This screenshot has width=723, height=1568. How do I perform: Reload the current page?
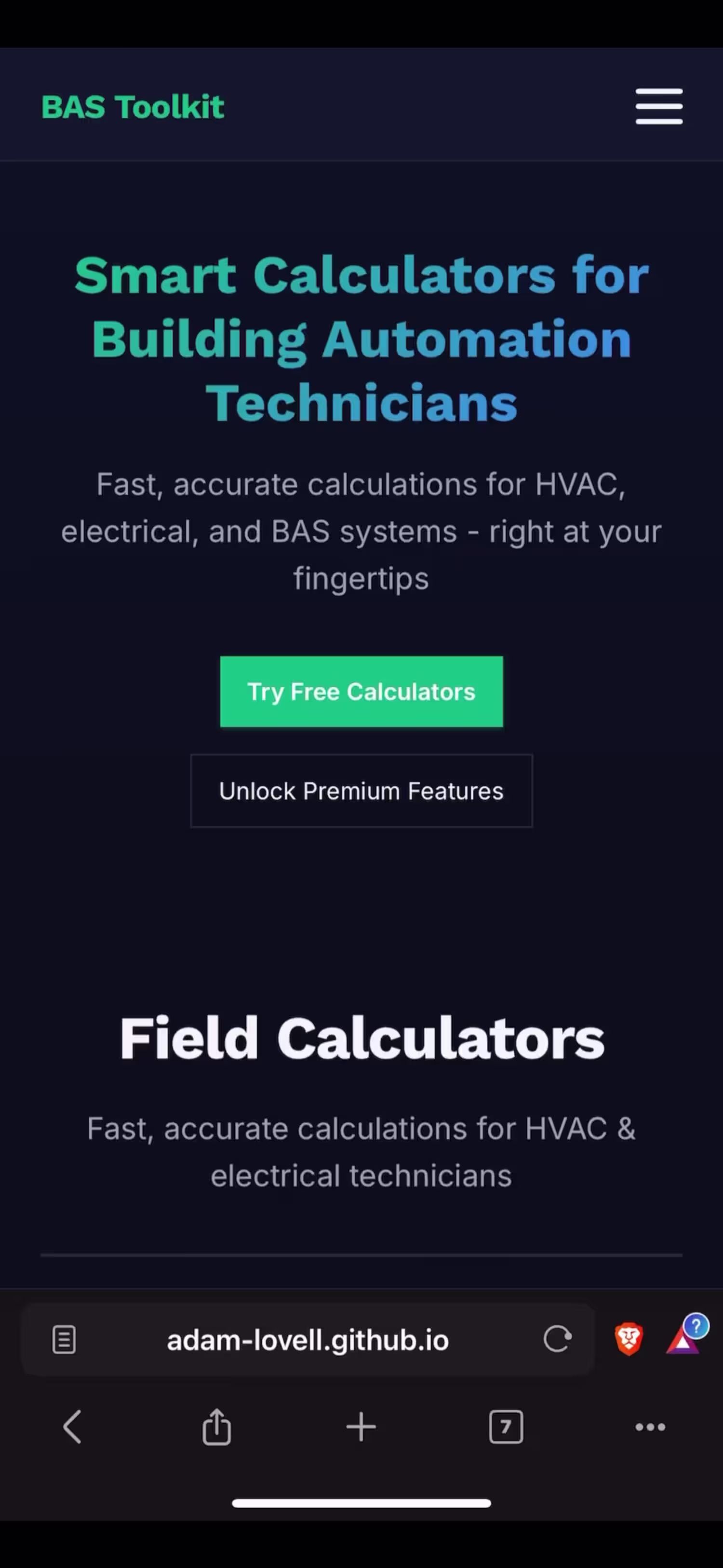[557, 1339]
